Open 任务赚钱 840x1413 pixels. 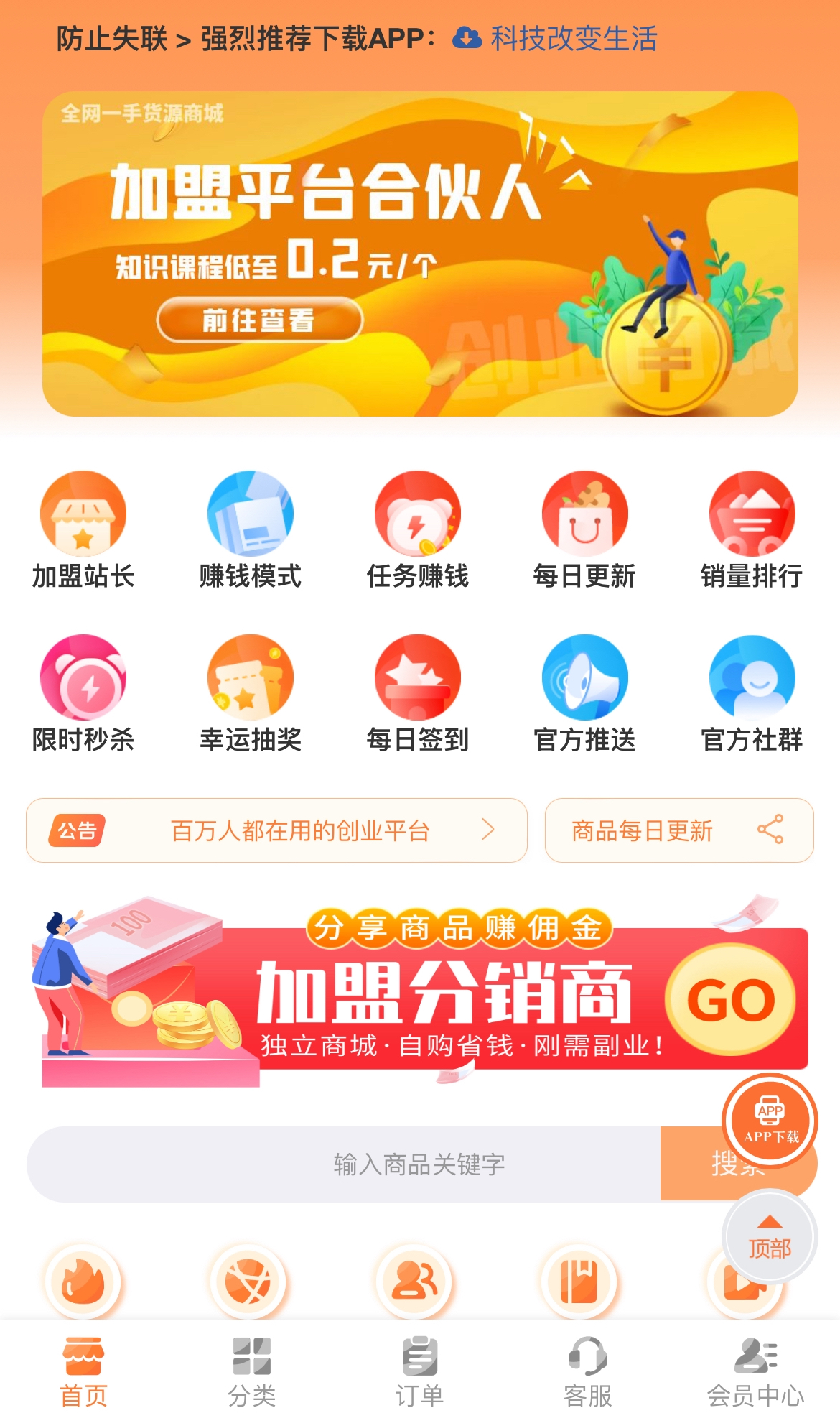point(418,530)
